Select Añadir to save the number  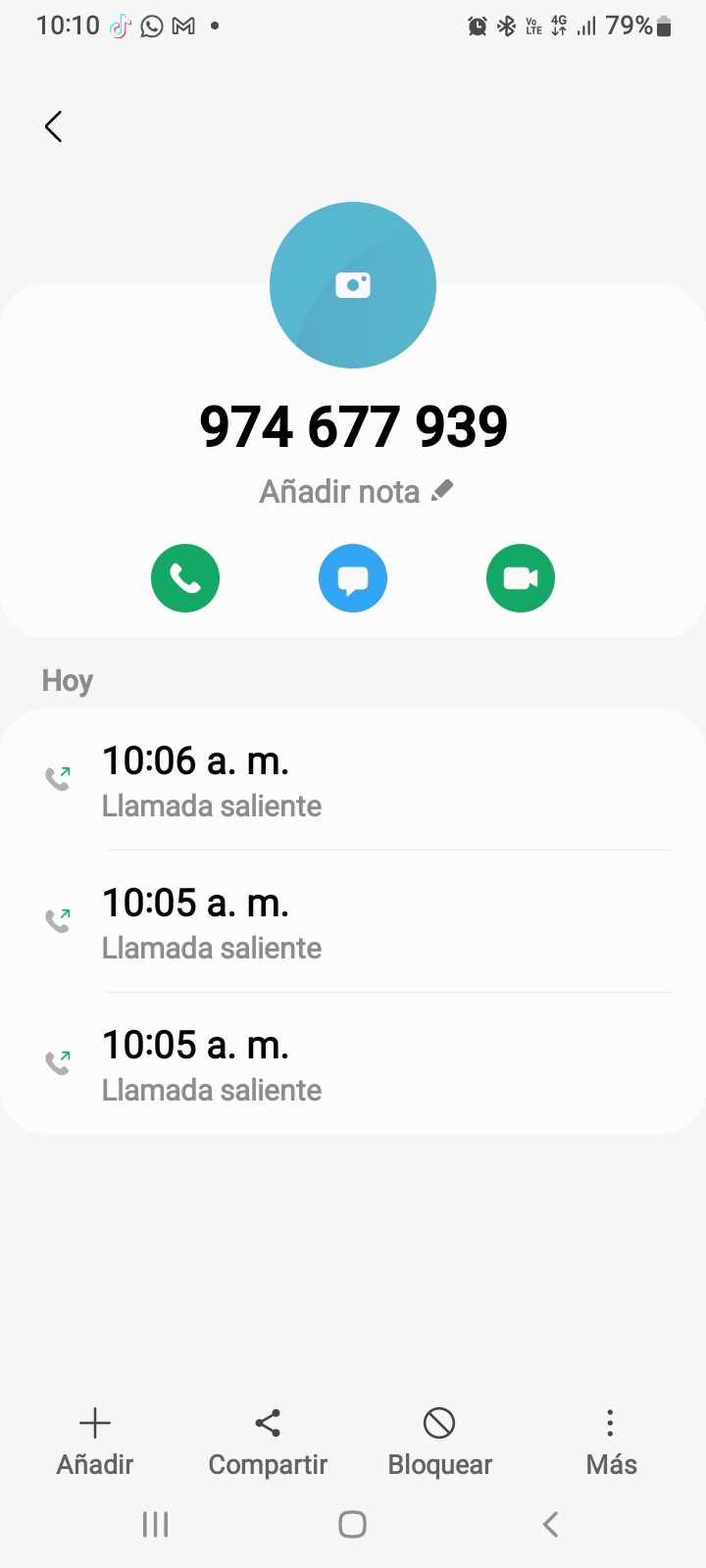pyautogui.click(x=95, y=1442)
